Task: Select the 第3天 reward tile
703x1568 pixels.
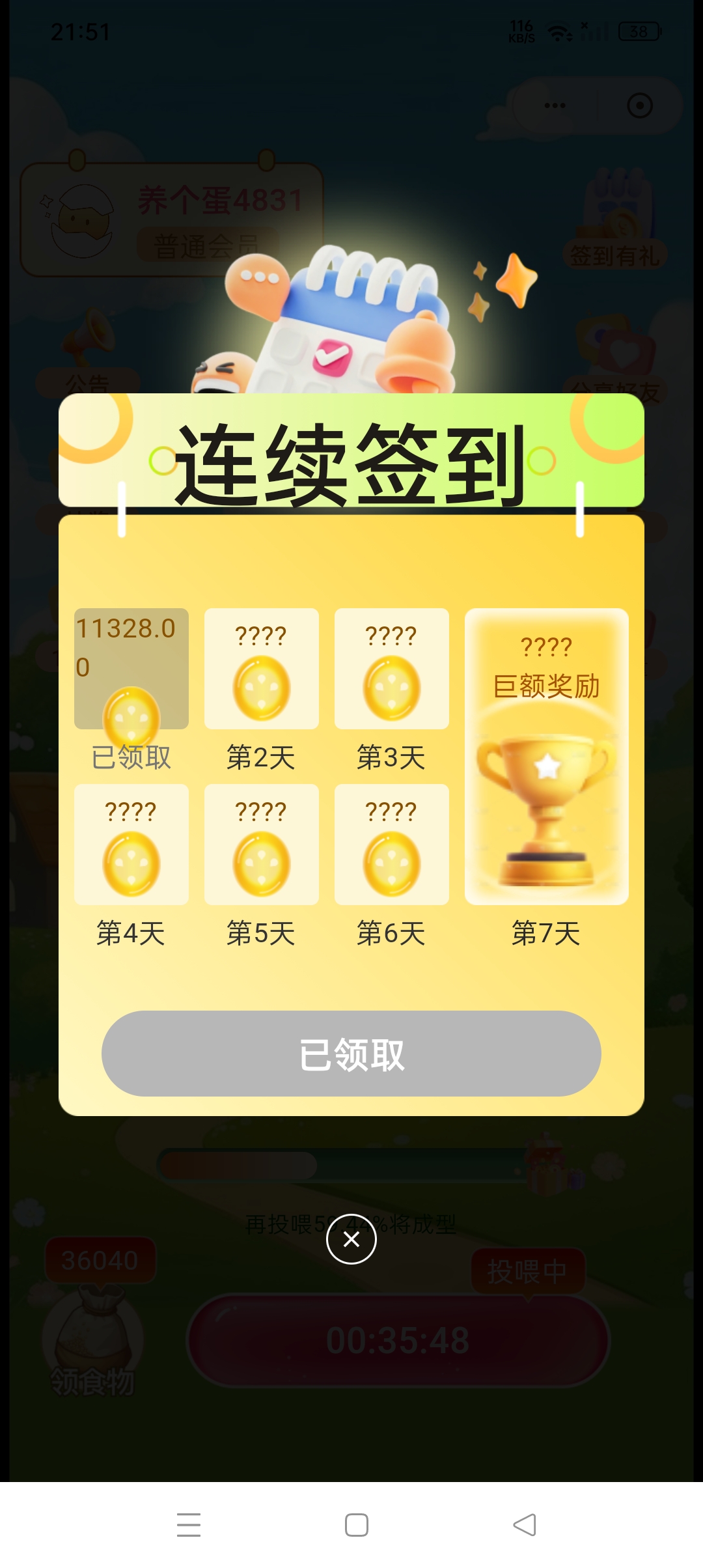Action: click(x=392, y=669)
